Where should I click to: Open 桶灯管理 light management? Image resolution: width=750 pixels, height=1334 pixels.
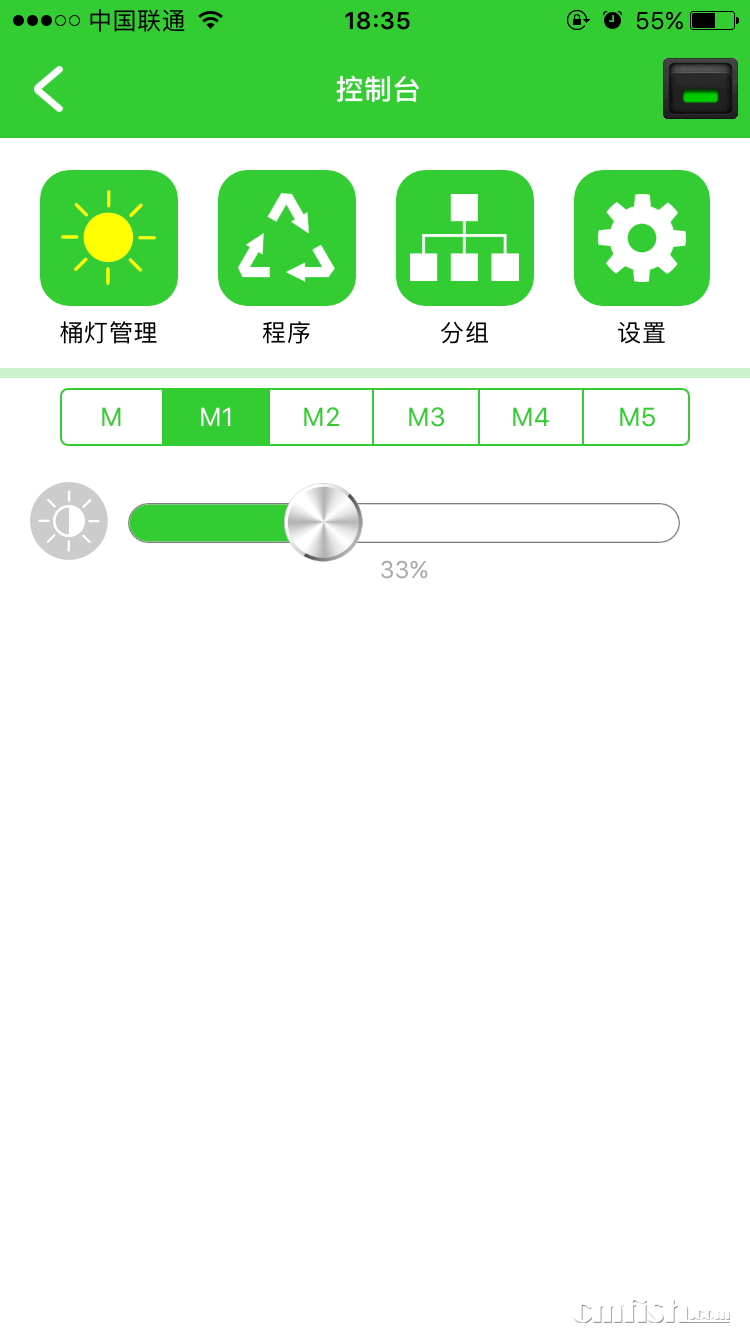(x=109, y=238)
